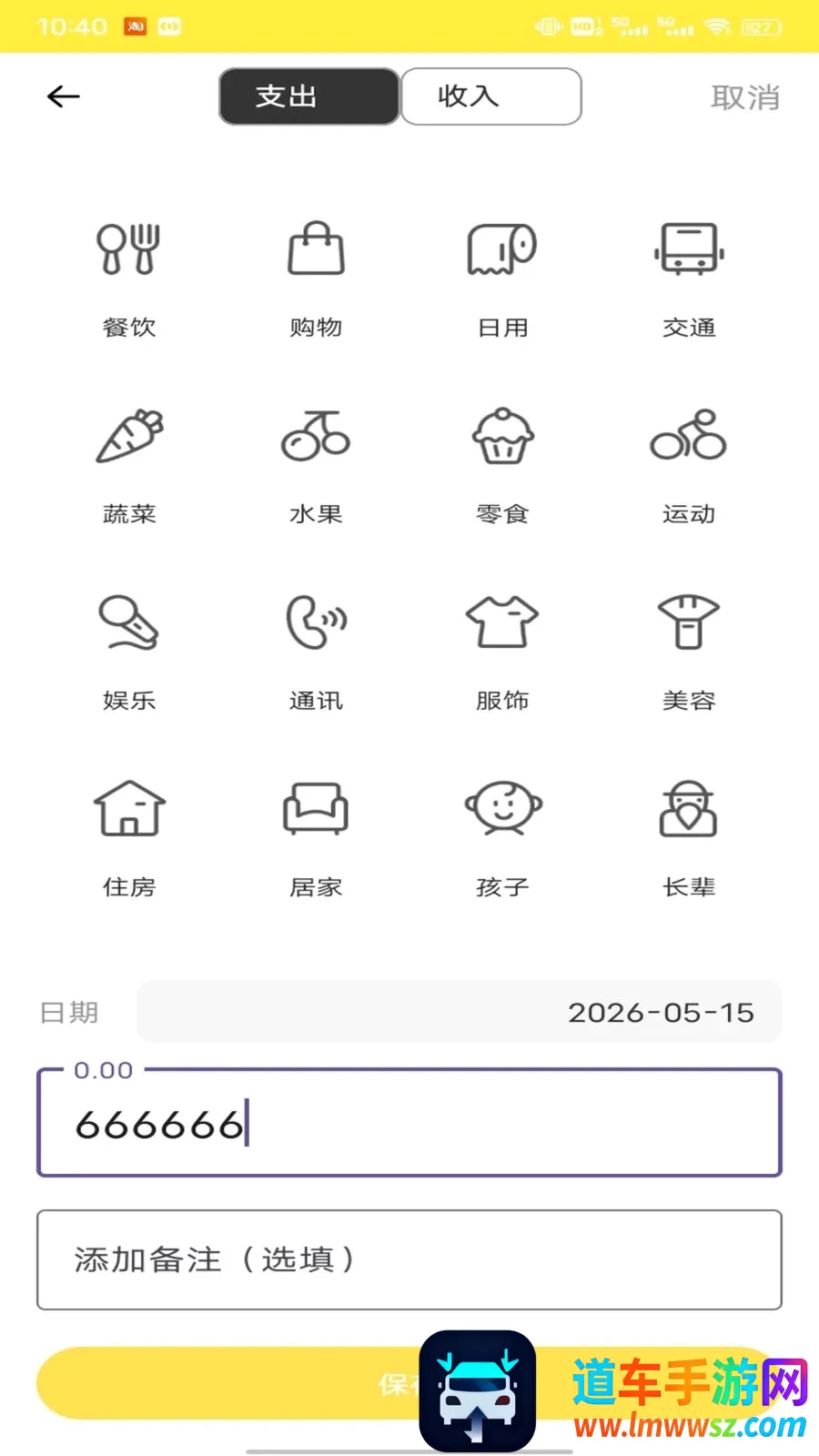819x1456 pixels.
Task: Select the 蔬菜 category
Action: (129, 466)
